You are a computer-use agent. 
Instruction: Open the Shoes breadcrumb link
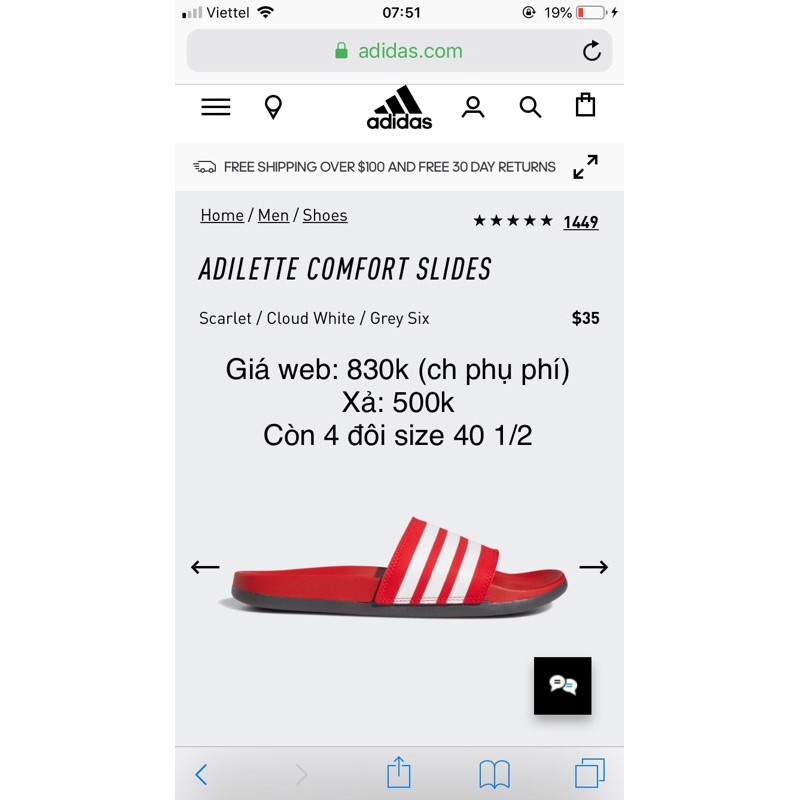click(325, 215)
